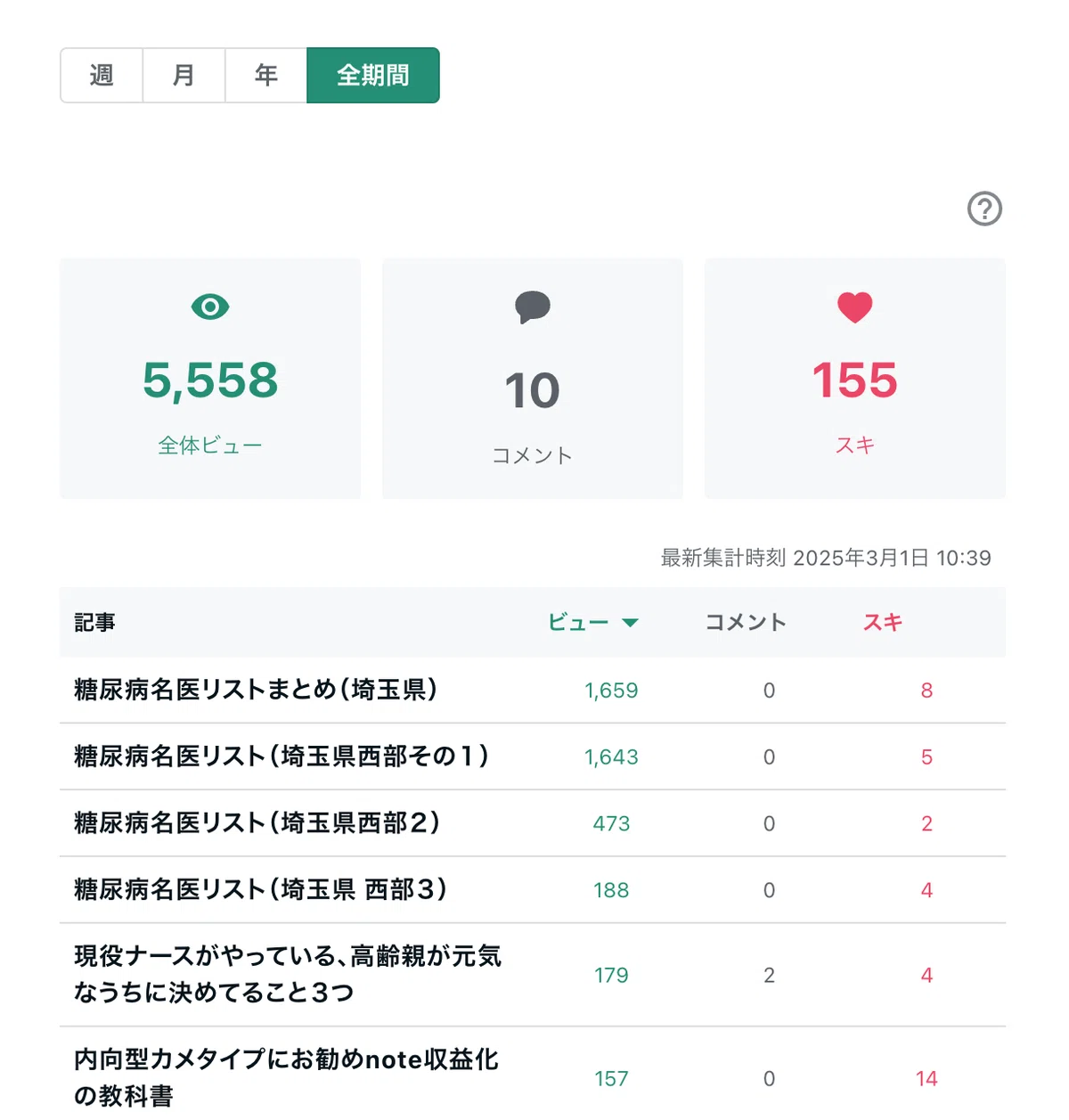Open the 現役ナースがやっている article

click(x=288, y=974)
